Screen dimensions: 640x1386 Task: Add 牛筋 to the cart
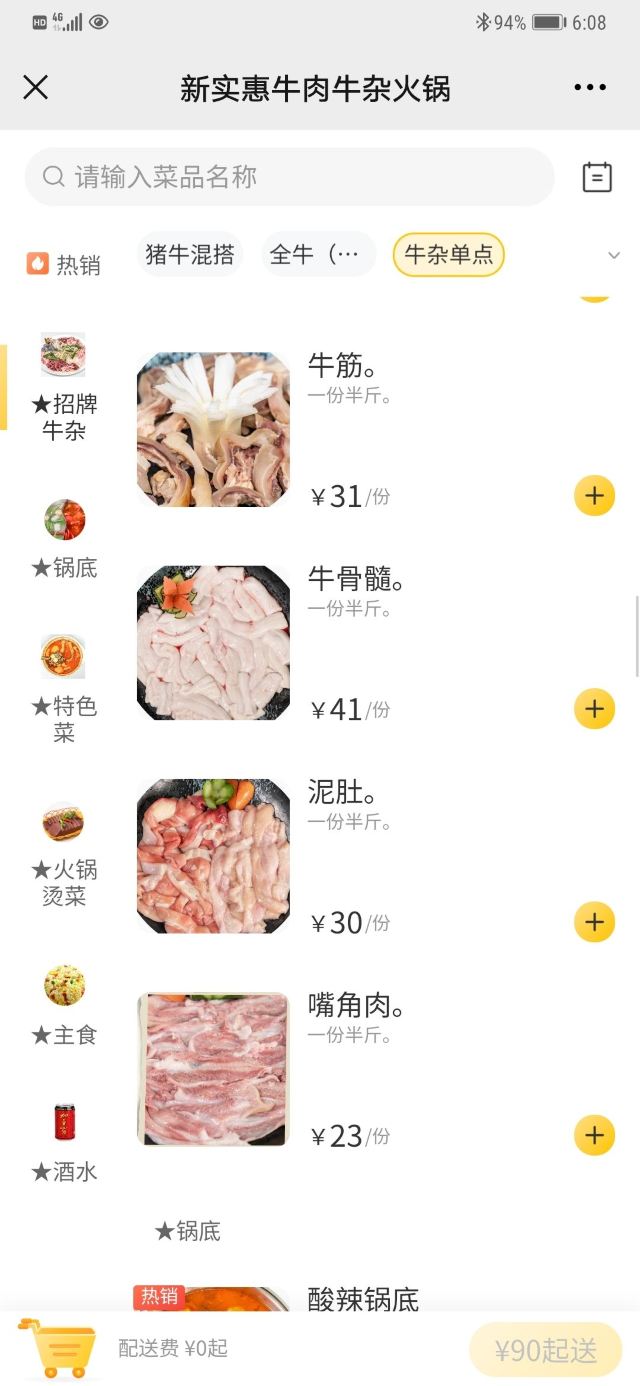(x=594, y=496)
